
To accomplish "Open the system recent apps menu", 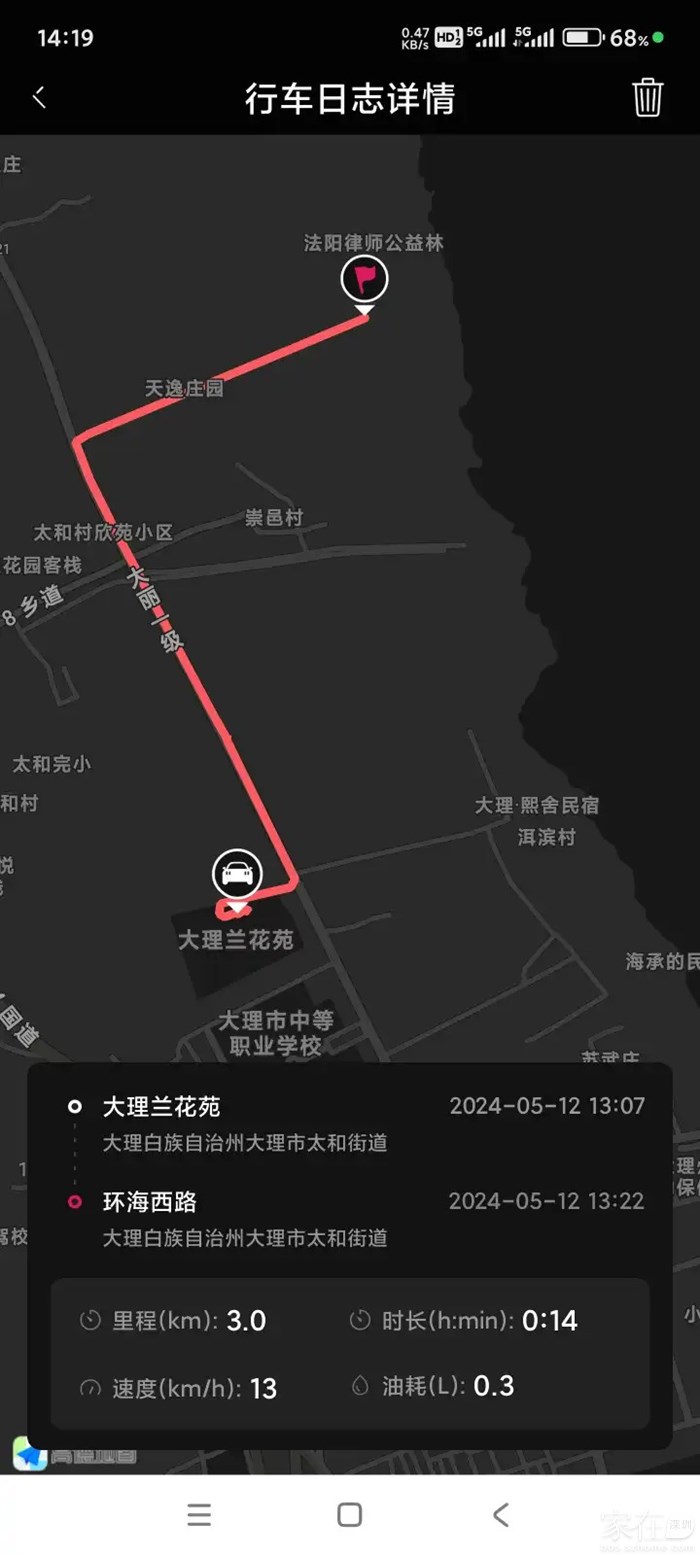I will click(x=199, y=1514).
